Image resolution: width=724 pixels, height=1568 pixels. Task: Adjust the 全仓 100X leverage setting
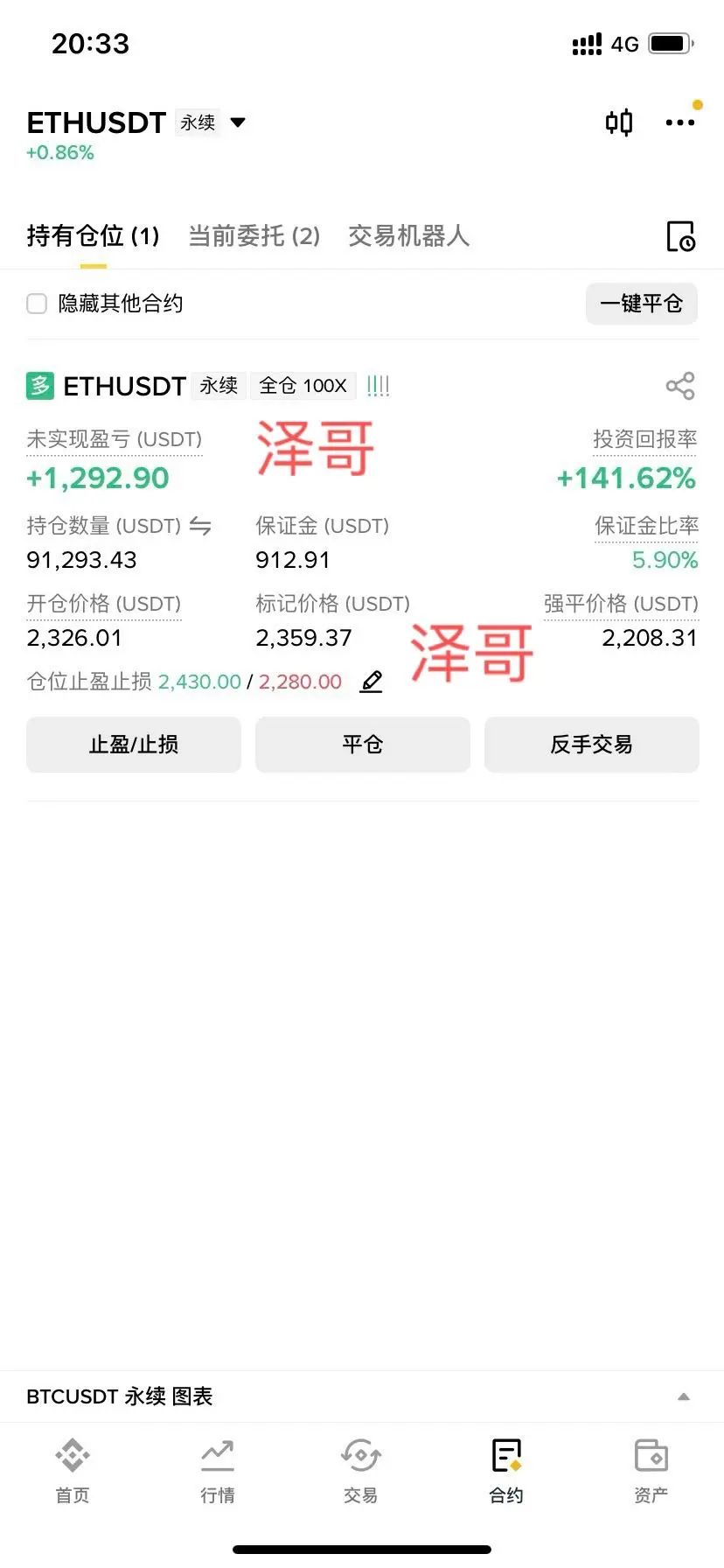coord(303,386)
